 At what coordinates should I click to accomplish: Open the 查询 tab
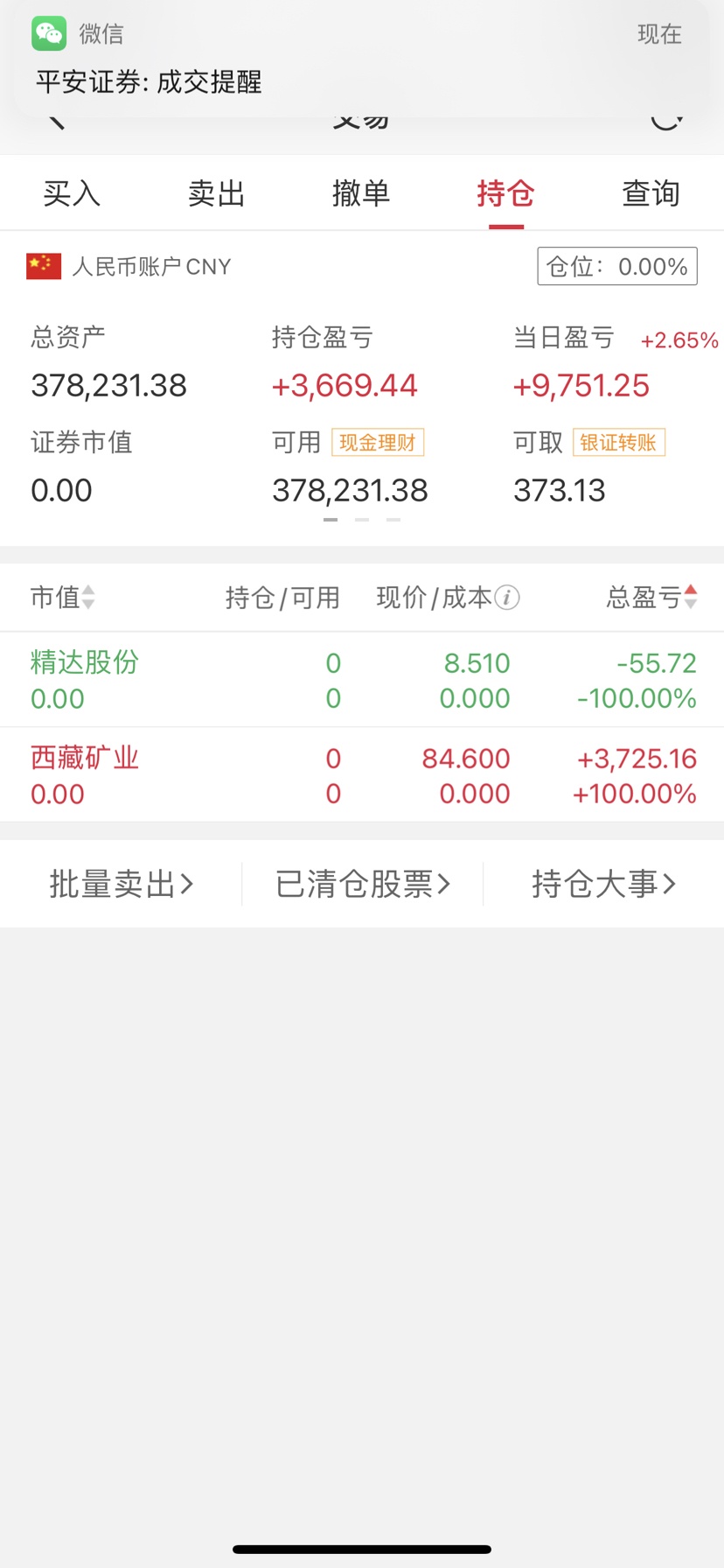pos(651,193)
